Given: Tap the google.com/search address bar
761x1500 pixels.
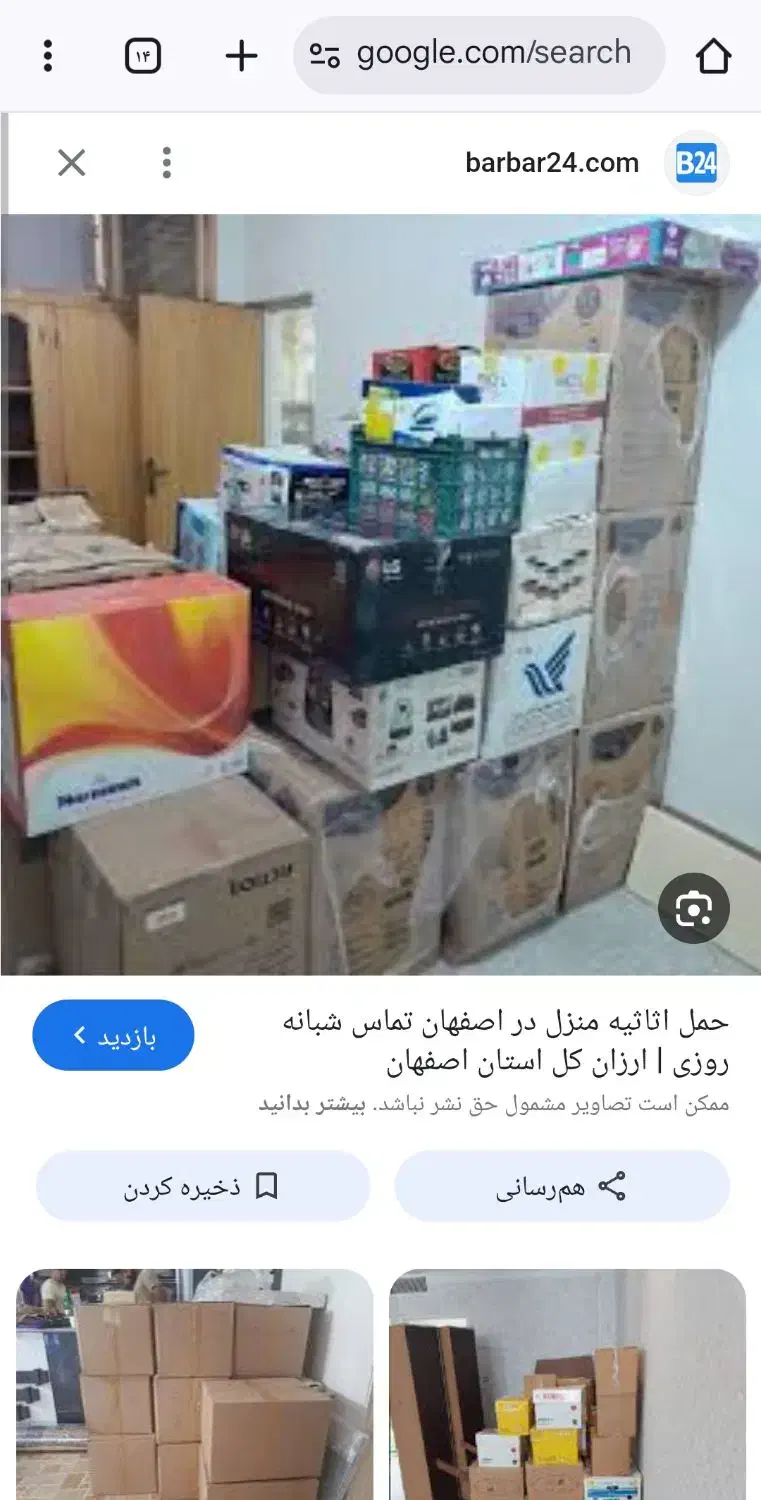Looking at the screenshot, I should point(494,53).
